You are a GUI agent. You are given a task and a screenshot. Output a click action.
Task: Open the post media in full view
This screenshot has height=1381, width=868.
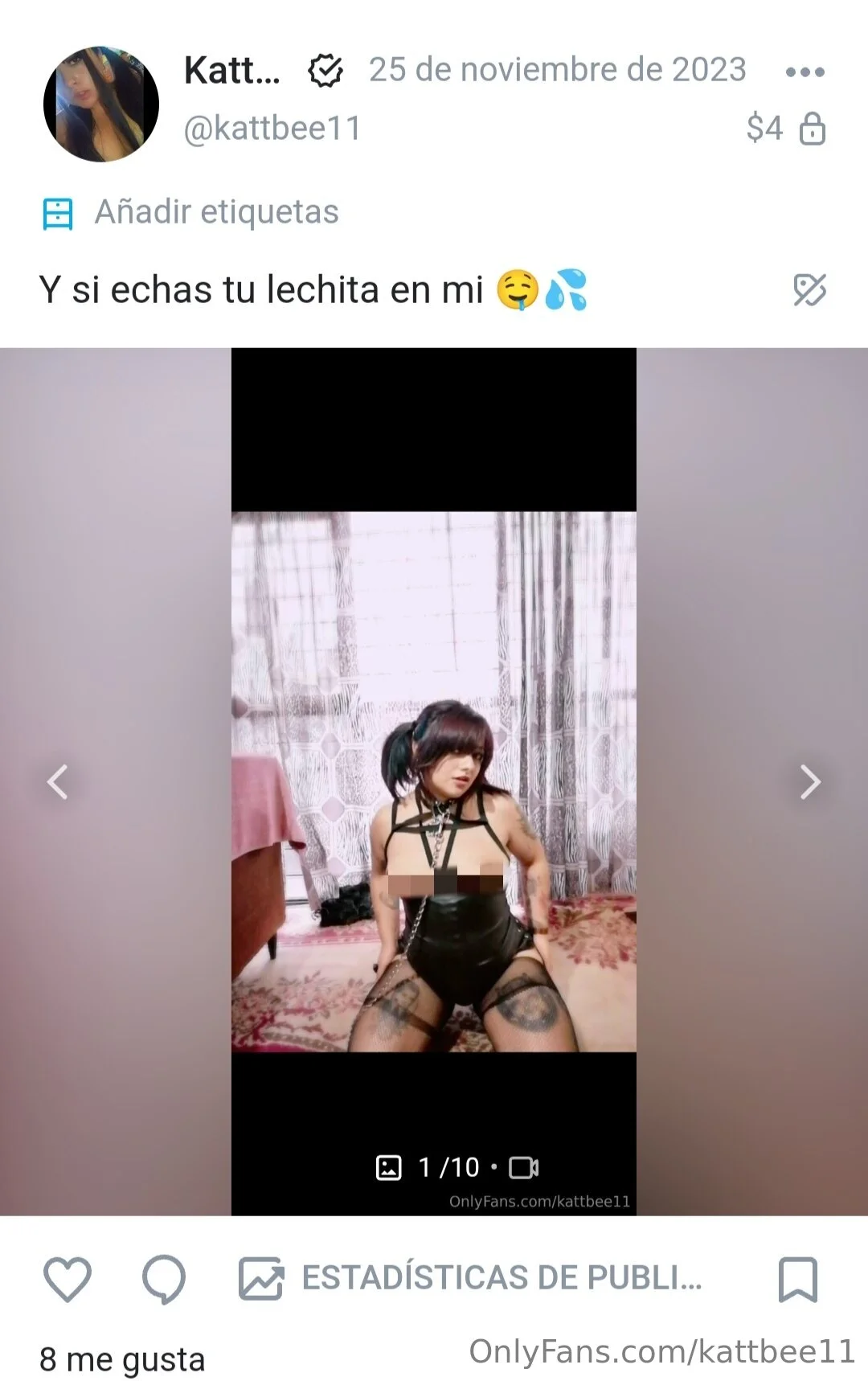coord(434,781)
